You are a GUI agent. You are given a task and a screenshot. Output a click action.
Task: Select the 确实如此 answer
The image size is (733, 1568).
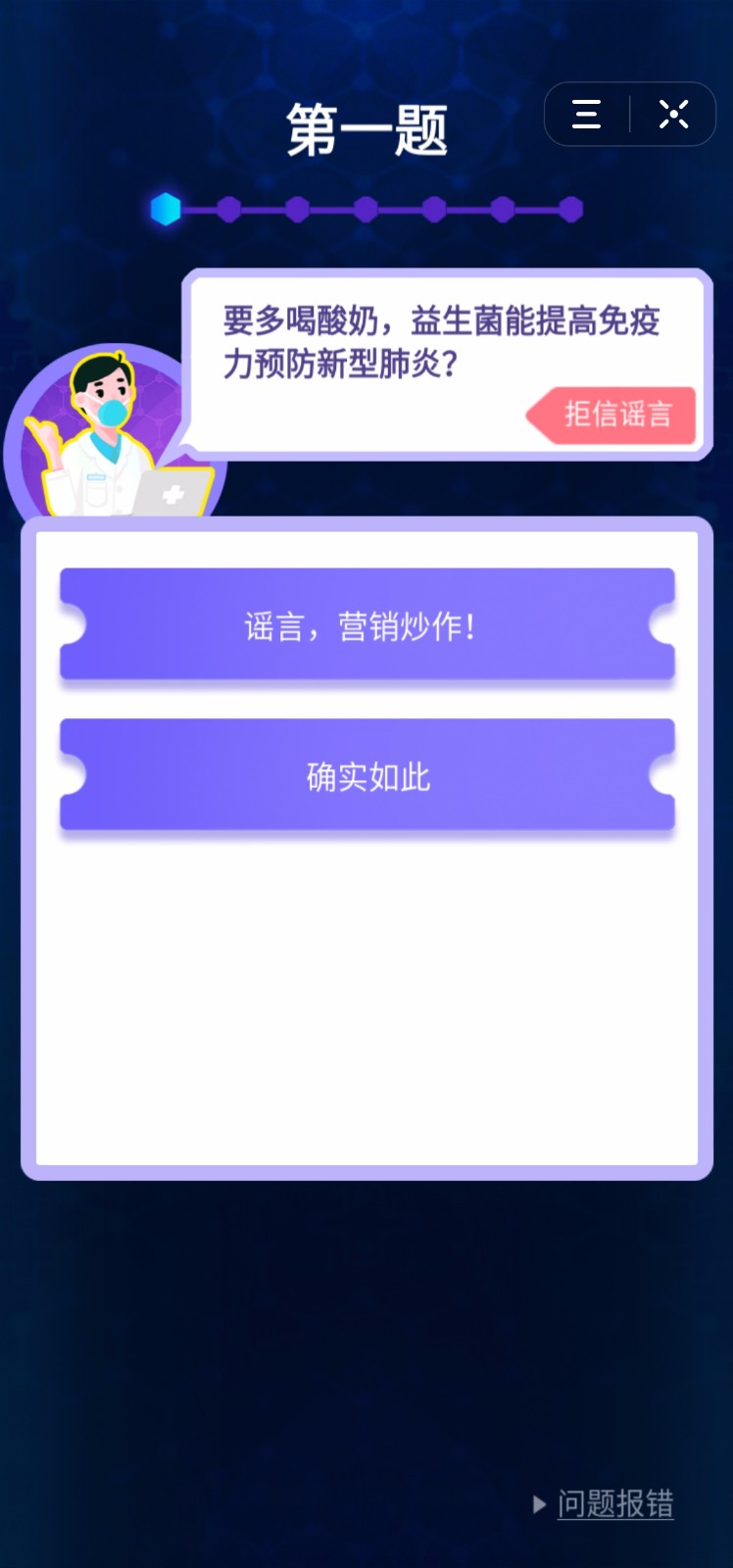(367, 775)
